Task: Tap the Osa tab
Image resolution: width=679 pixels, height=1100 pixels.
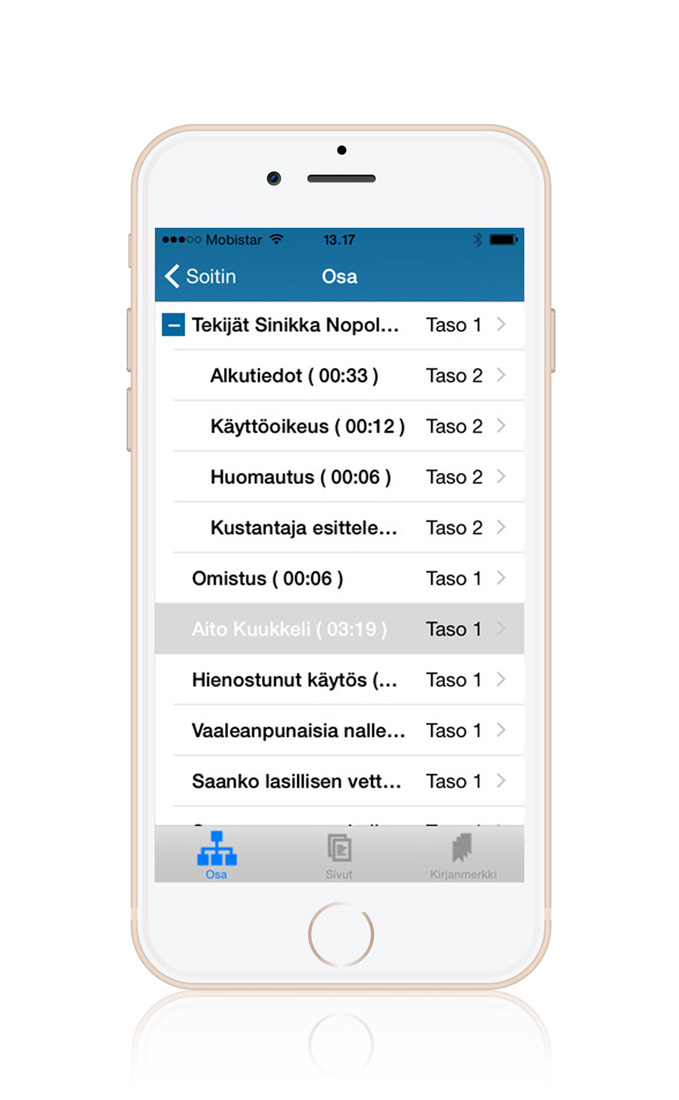Action: click(216, 856)
